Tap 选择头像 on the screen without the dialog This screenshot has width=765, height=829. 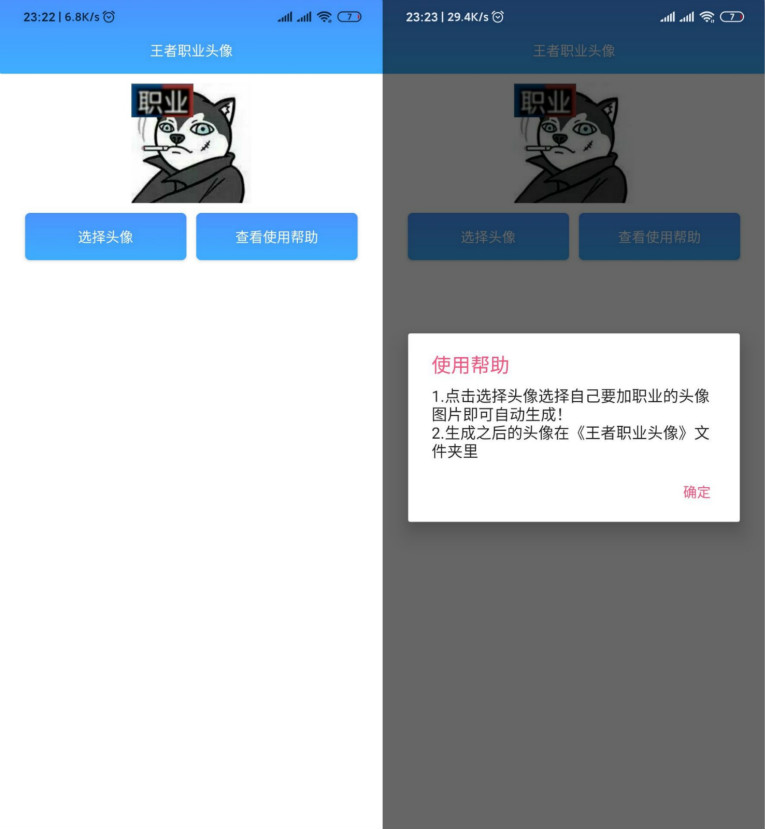tap(106, 237)
